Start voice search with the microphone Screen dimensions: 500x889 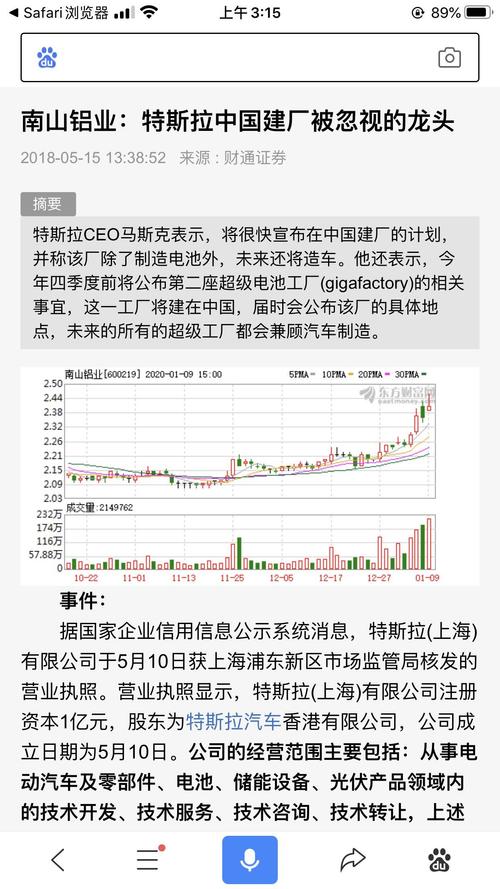coord(250,860)
